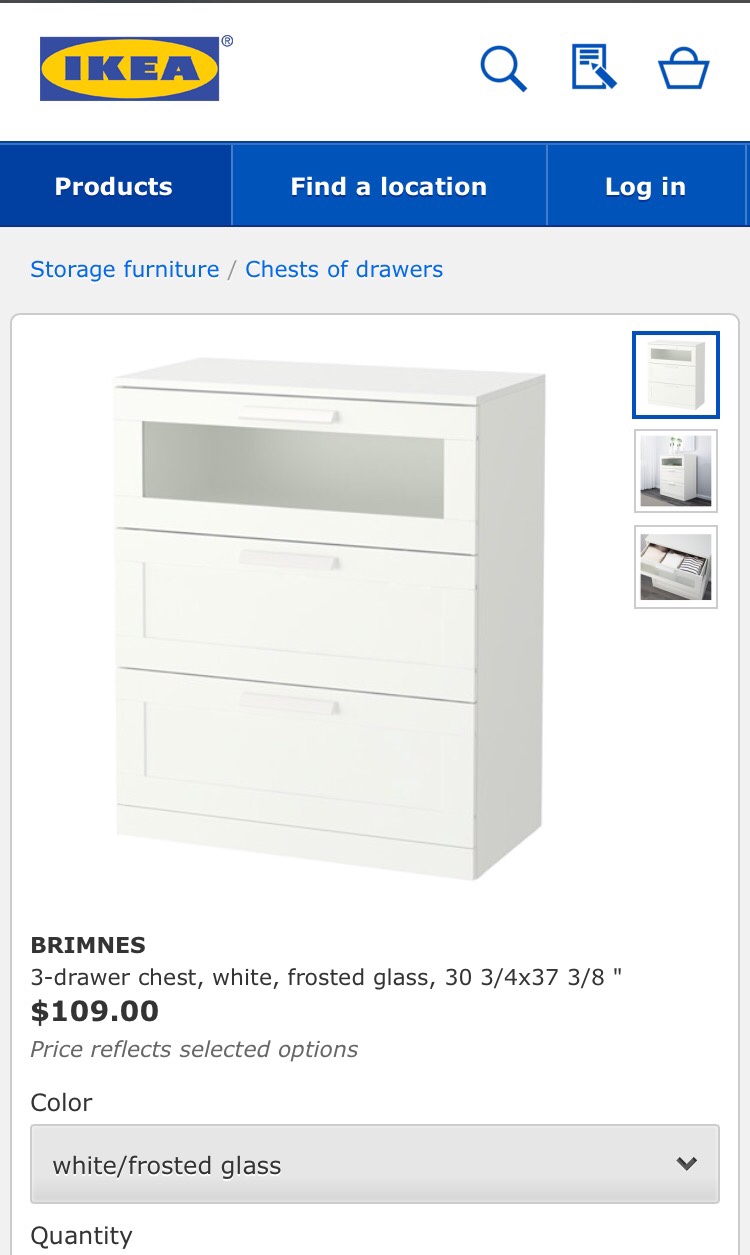Open Storage furniture breadcrumb link
The height and width of the screenshot is (1255, 750).
click(125, 269)
